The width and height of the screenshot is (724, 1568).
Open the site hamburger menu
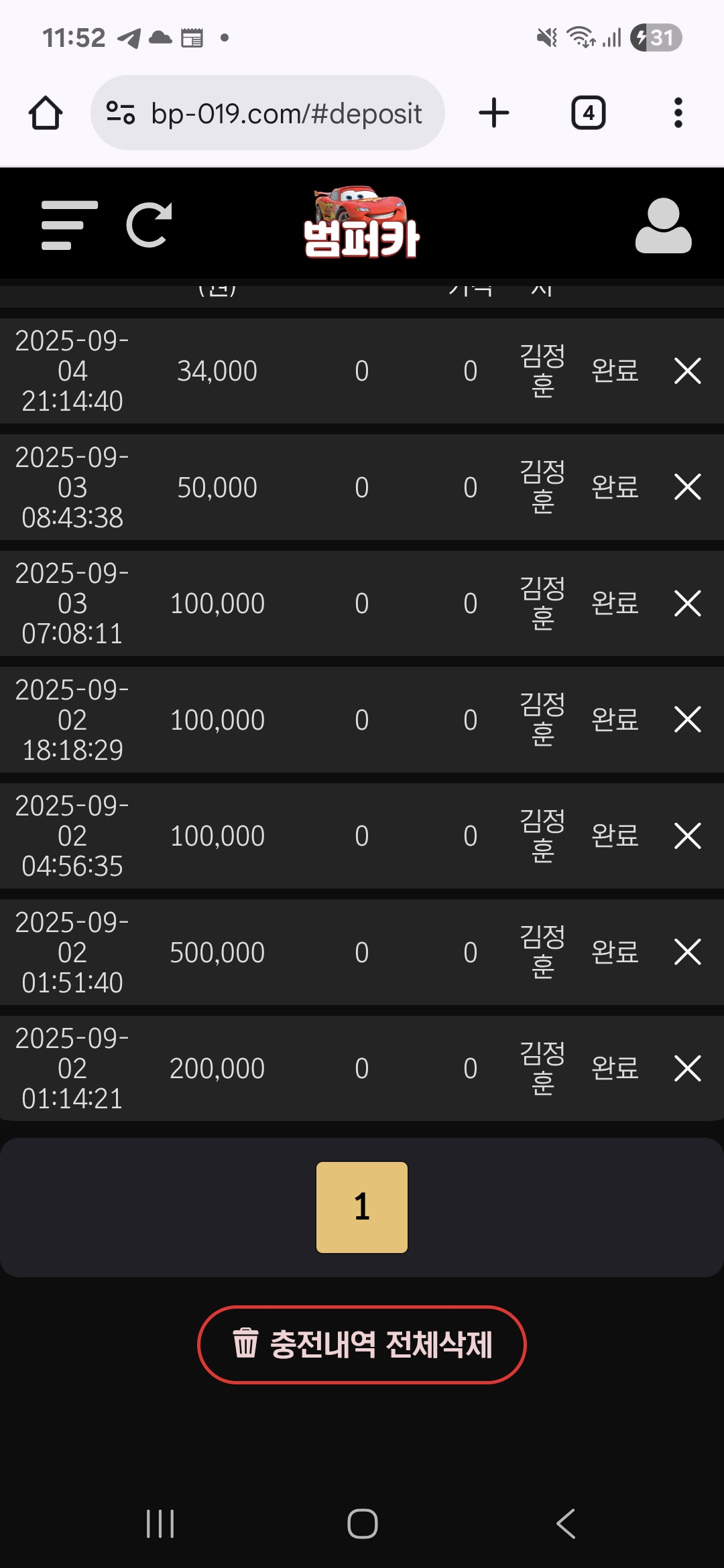(69, 225)
